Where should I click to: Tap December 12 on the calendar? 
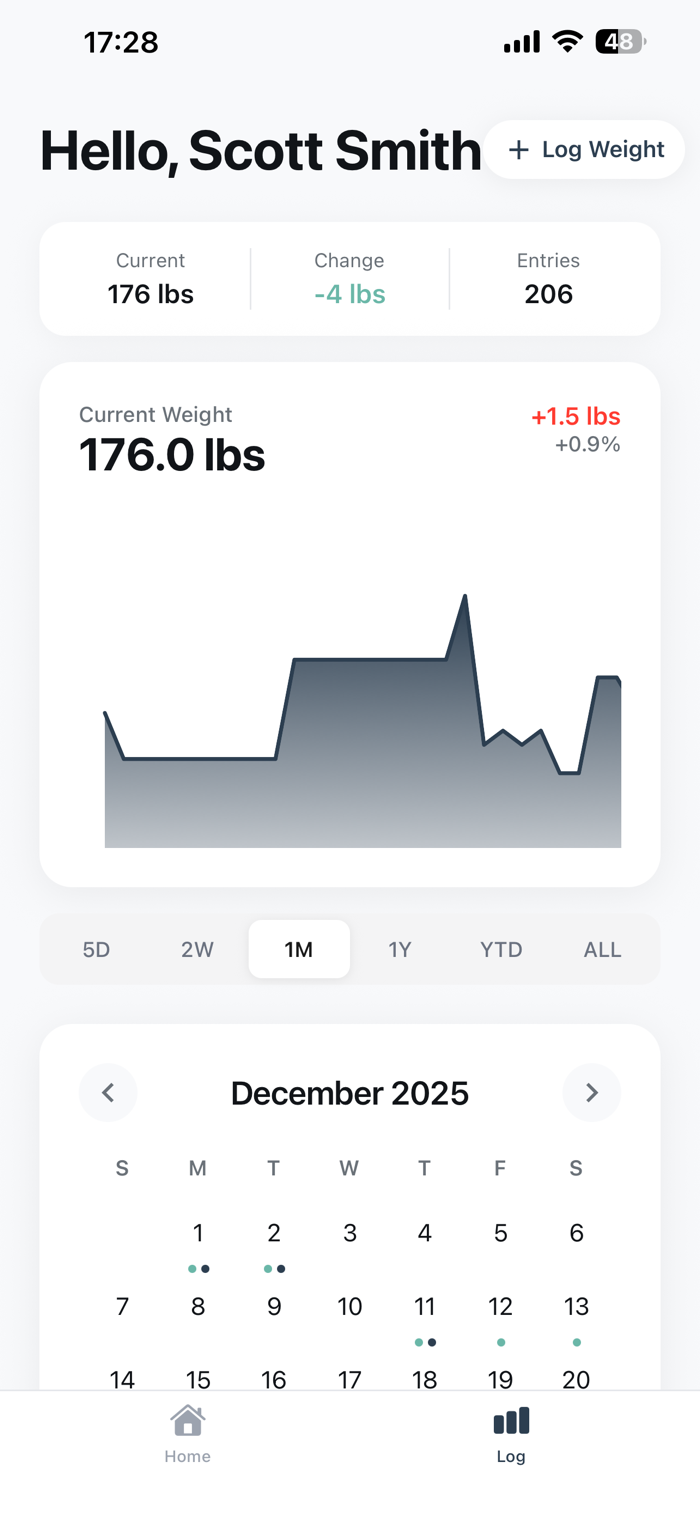tap(500, 1313)
